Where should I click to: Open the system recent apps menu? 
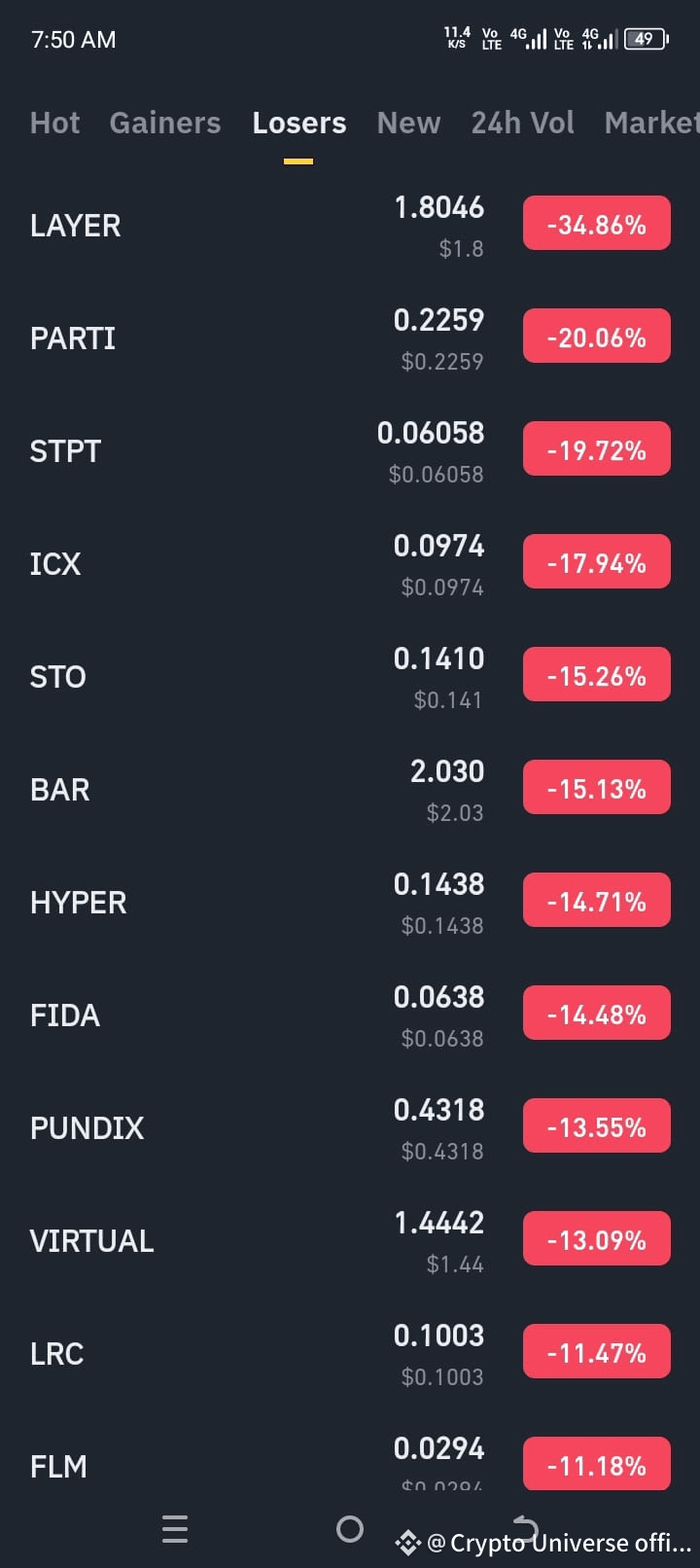tap(175, 1529)
